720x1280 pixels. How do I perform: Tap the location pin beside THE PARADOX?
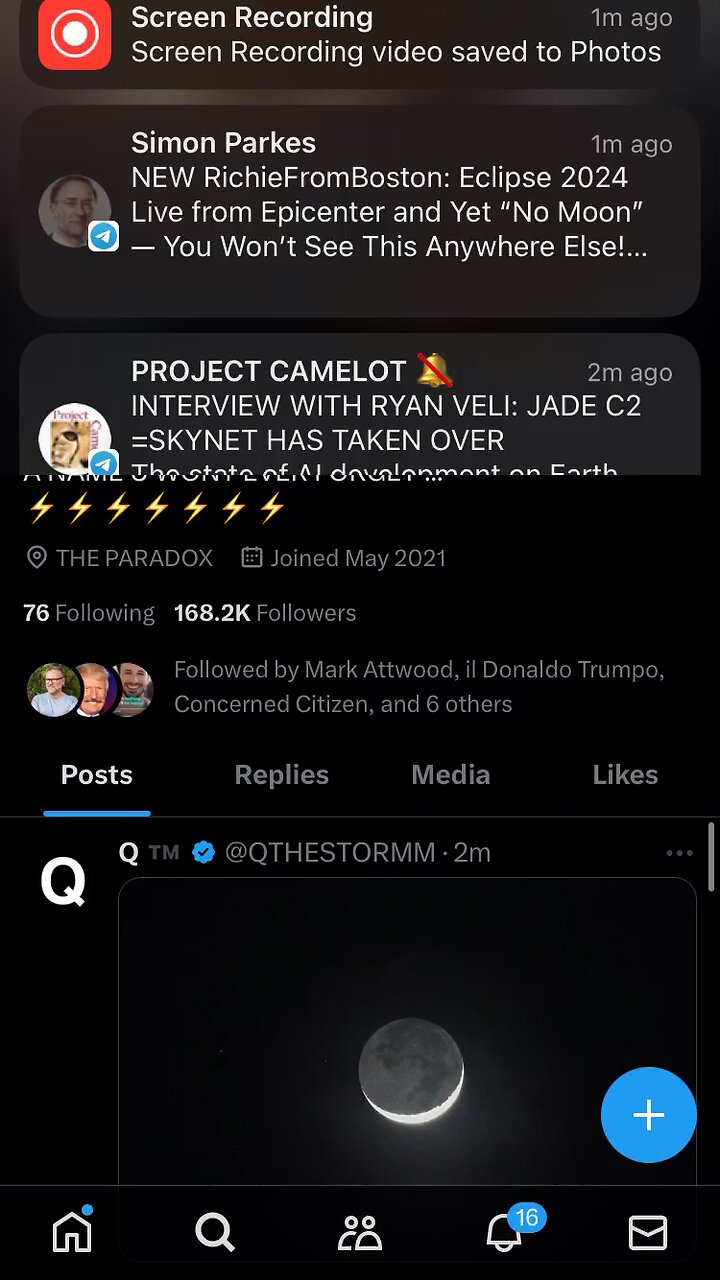point(38,558)
